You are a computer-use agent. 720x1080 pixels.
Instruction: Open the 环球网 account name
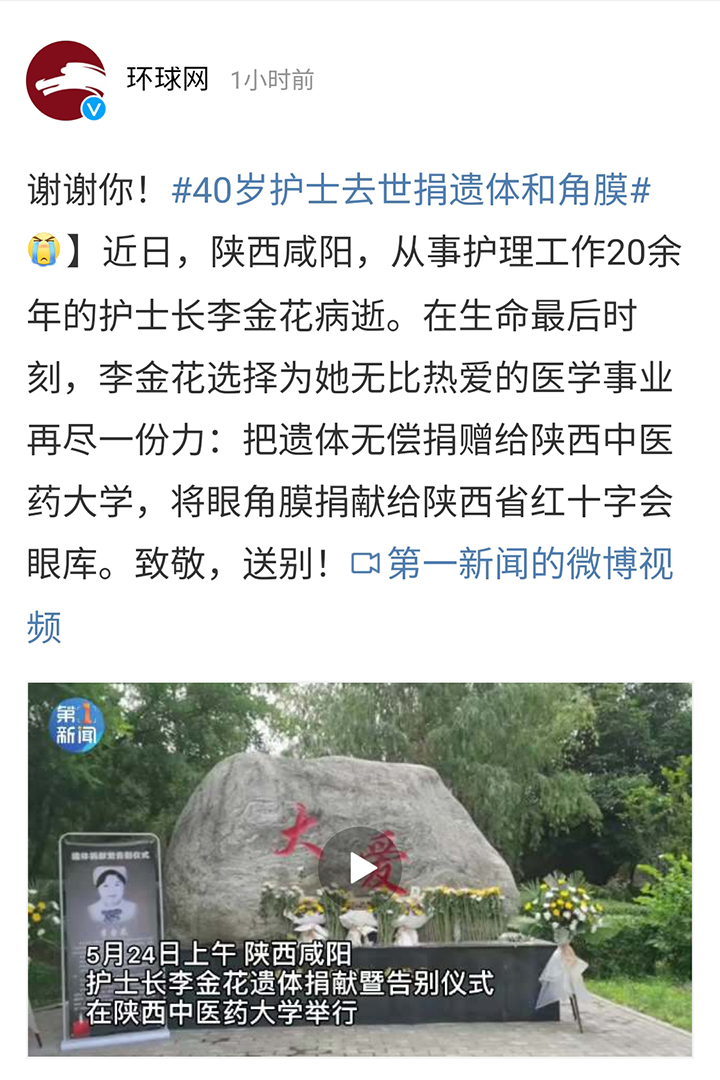167,79
